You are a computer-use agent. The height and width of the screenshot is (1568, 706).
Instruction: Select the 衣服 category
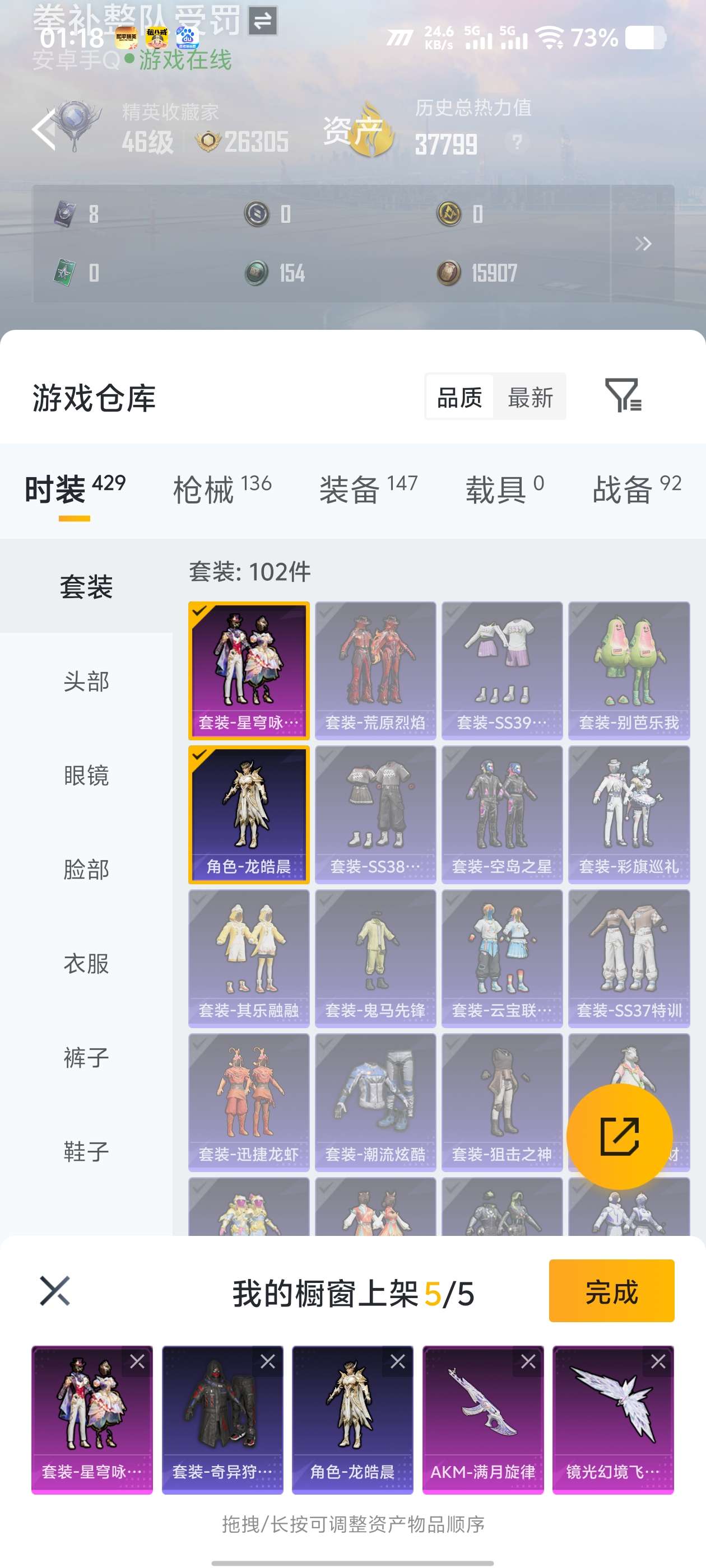click(x=86, y=963)
